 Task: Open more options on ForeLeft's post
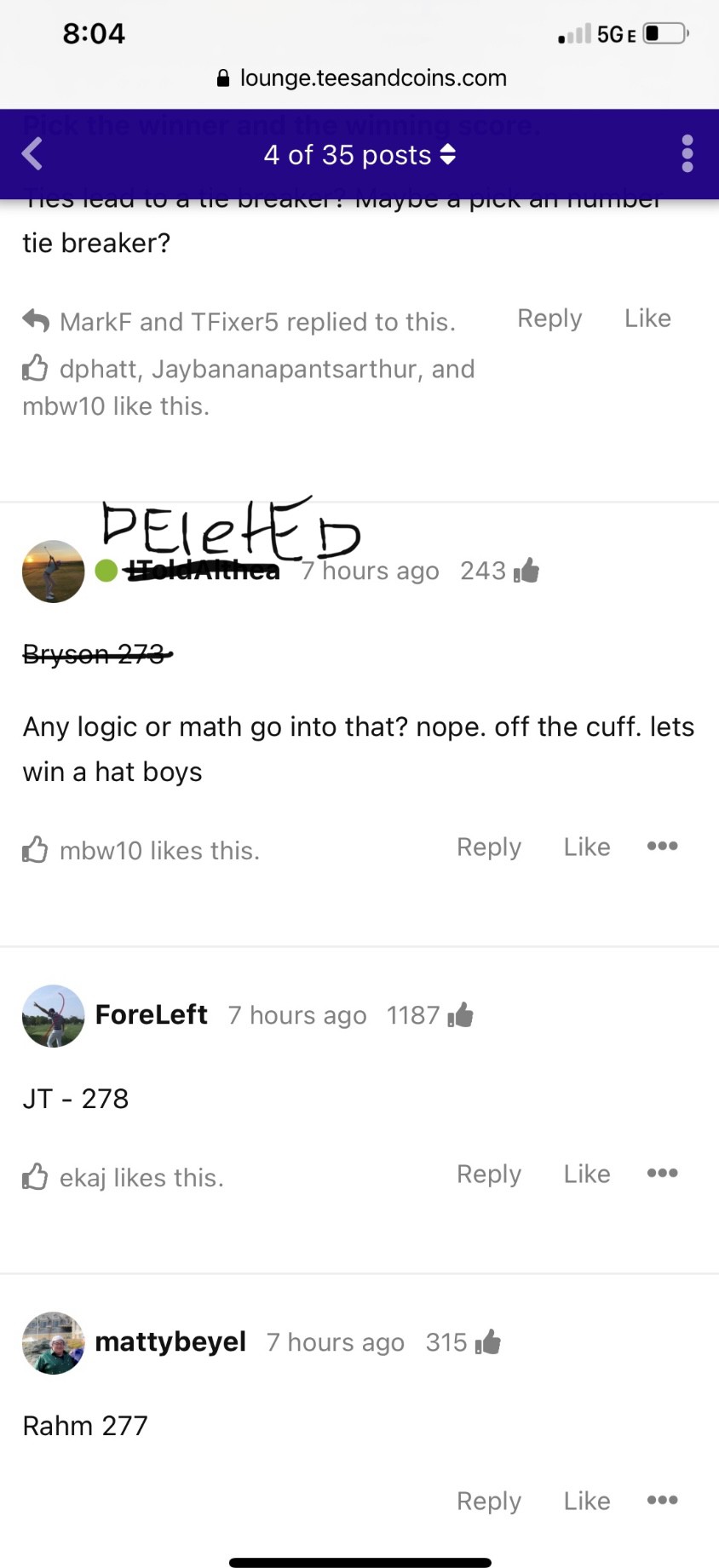click(x=662, y=1173)
